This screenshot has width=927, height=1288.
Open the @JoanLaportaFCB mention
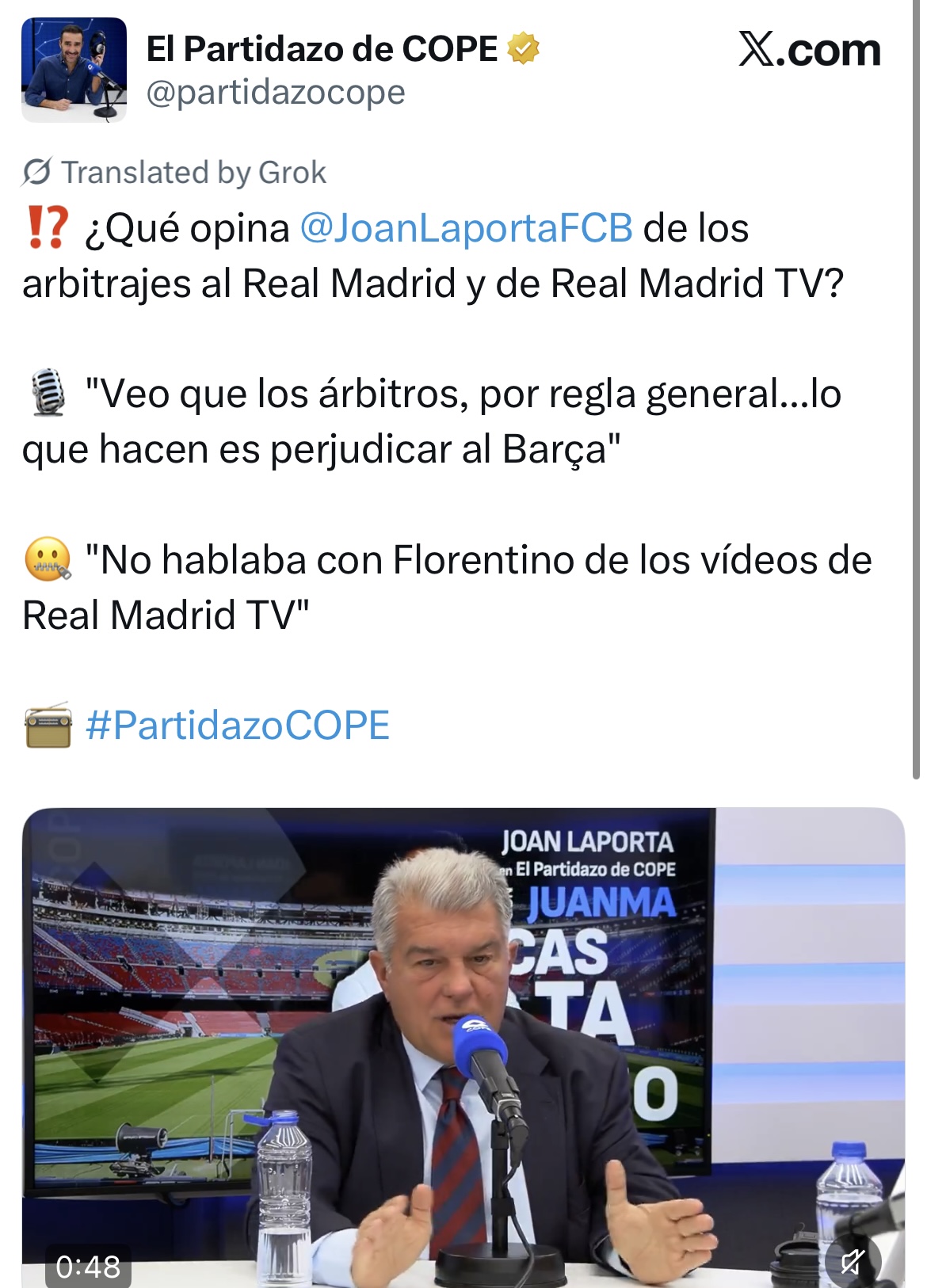(466, 229)
